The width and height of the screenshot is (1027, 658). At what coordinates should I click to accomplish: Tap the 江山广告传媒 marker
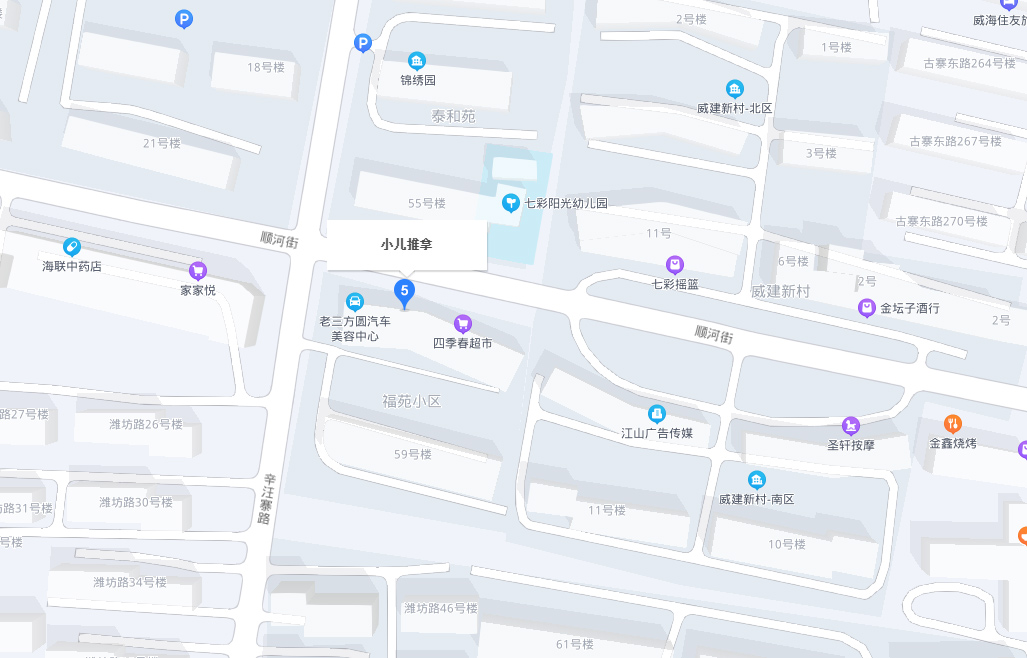[x=656, y=412]
